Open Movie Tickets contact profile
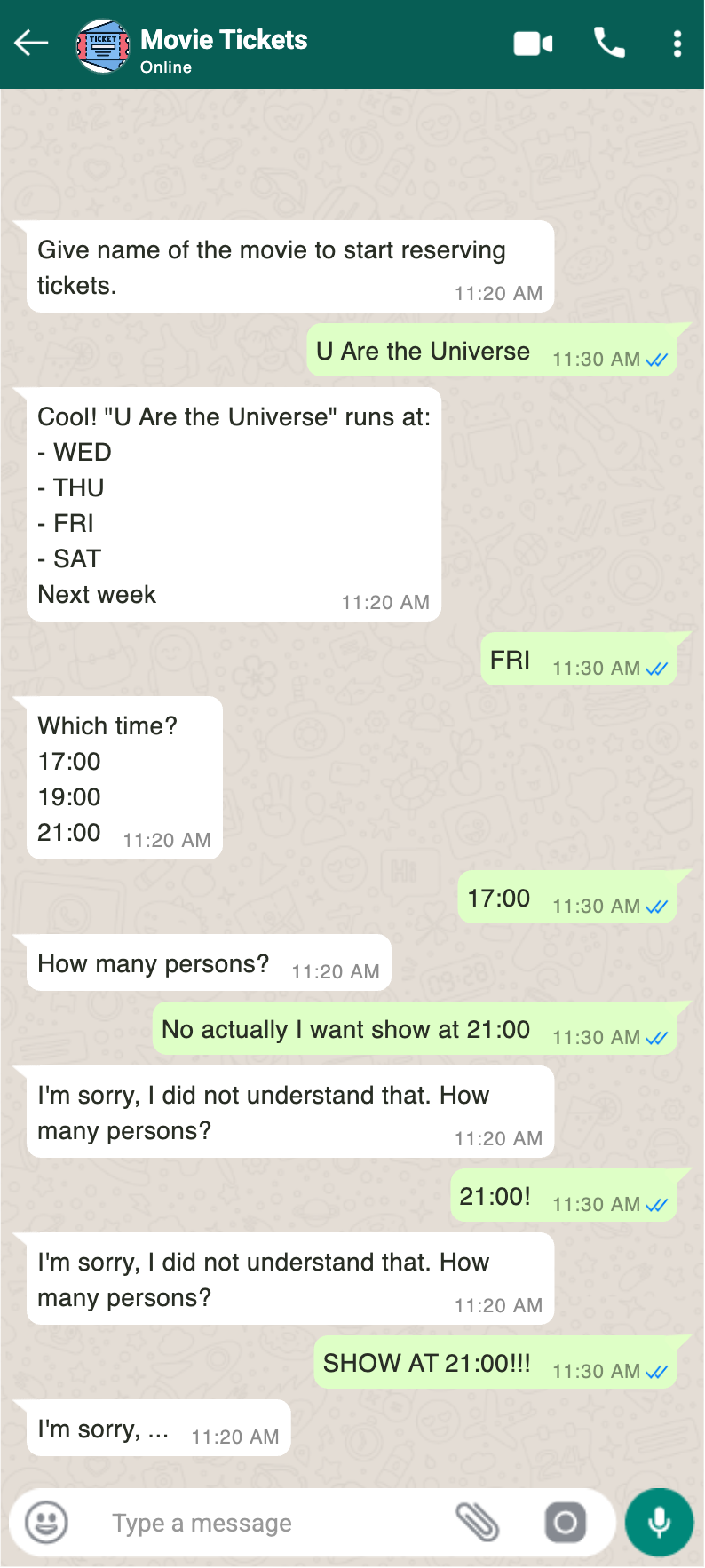This screenshot has height=1568, width=705. pos(222,50)
